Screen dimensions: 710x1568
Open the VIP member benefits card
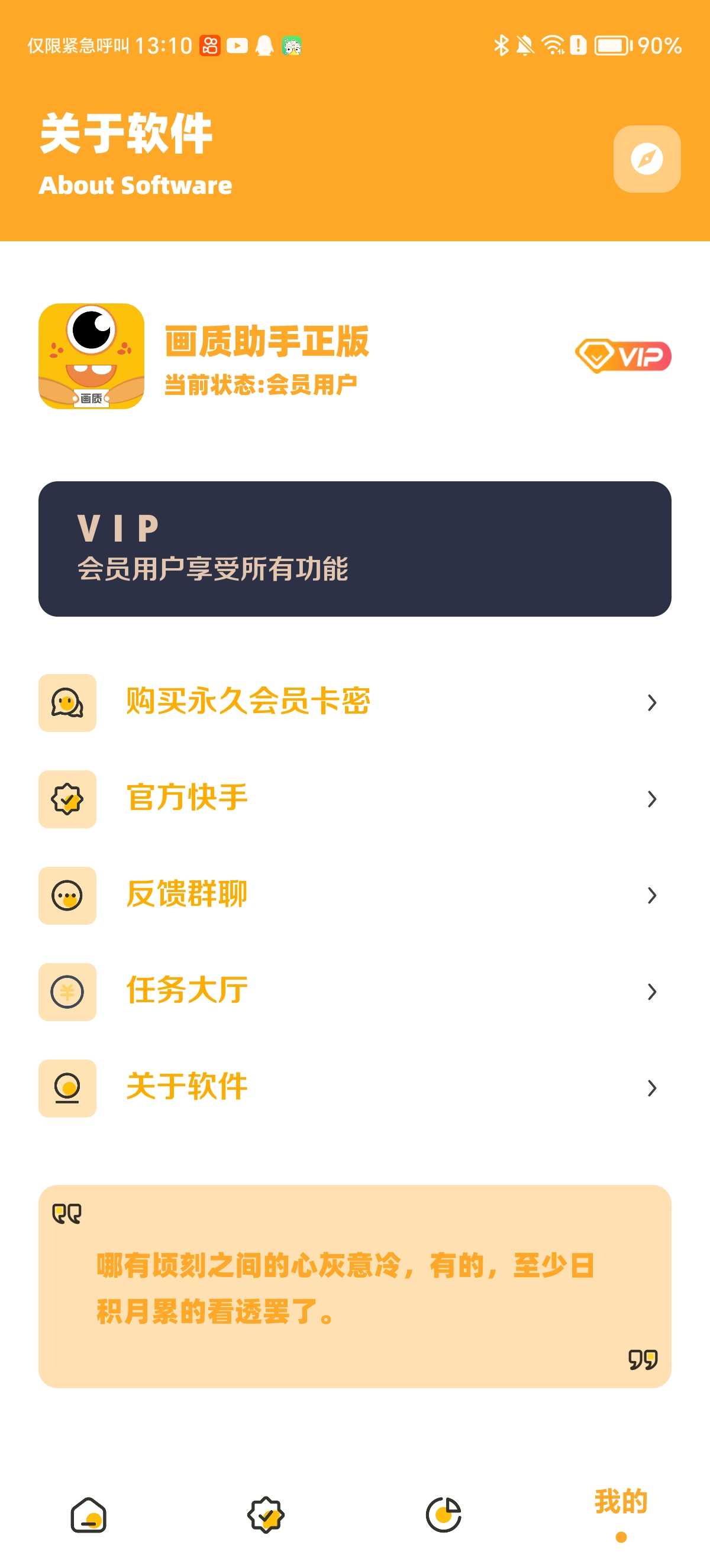tap(355, 549)
